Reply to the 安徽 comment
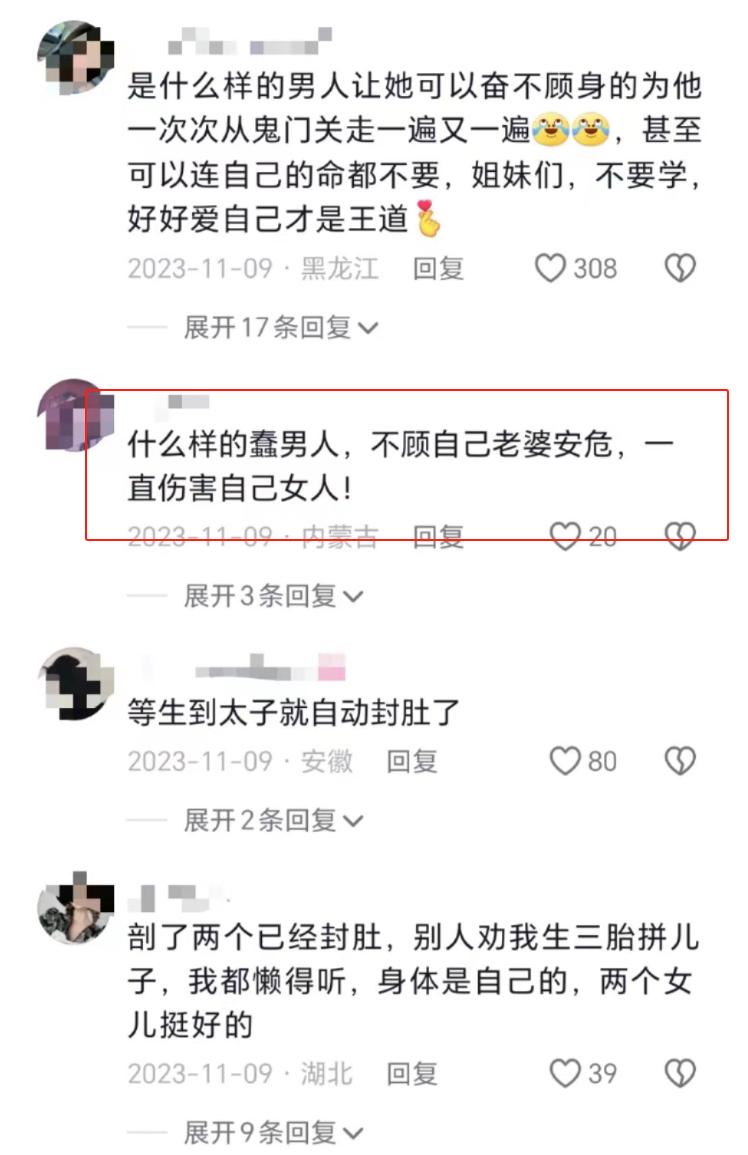This screenshot has height=1155, width=748. (412, 761)
